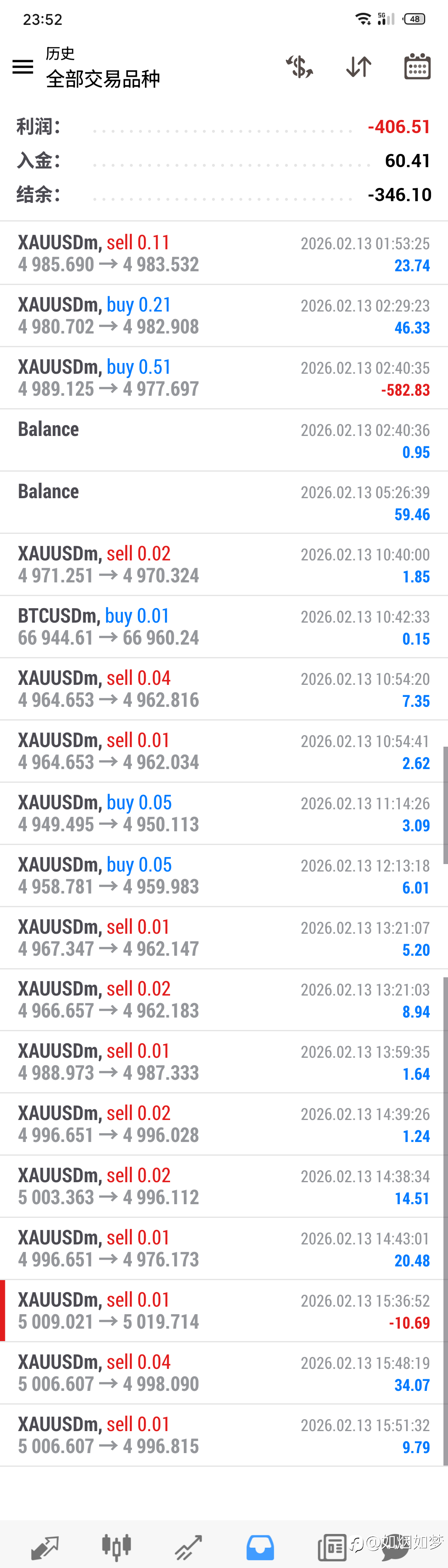Open the side drawer menu
The width and height of the screenshot is (448, 1568).
(x=23, y=66)
